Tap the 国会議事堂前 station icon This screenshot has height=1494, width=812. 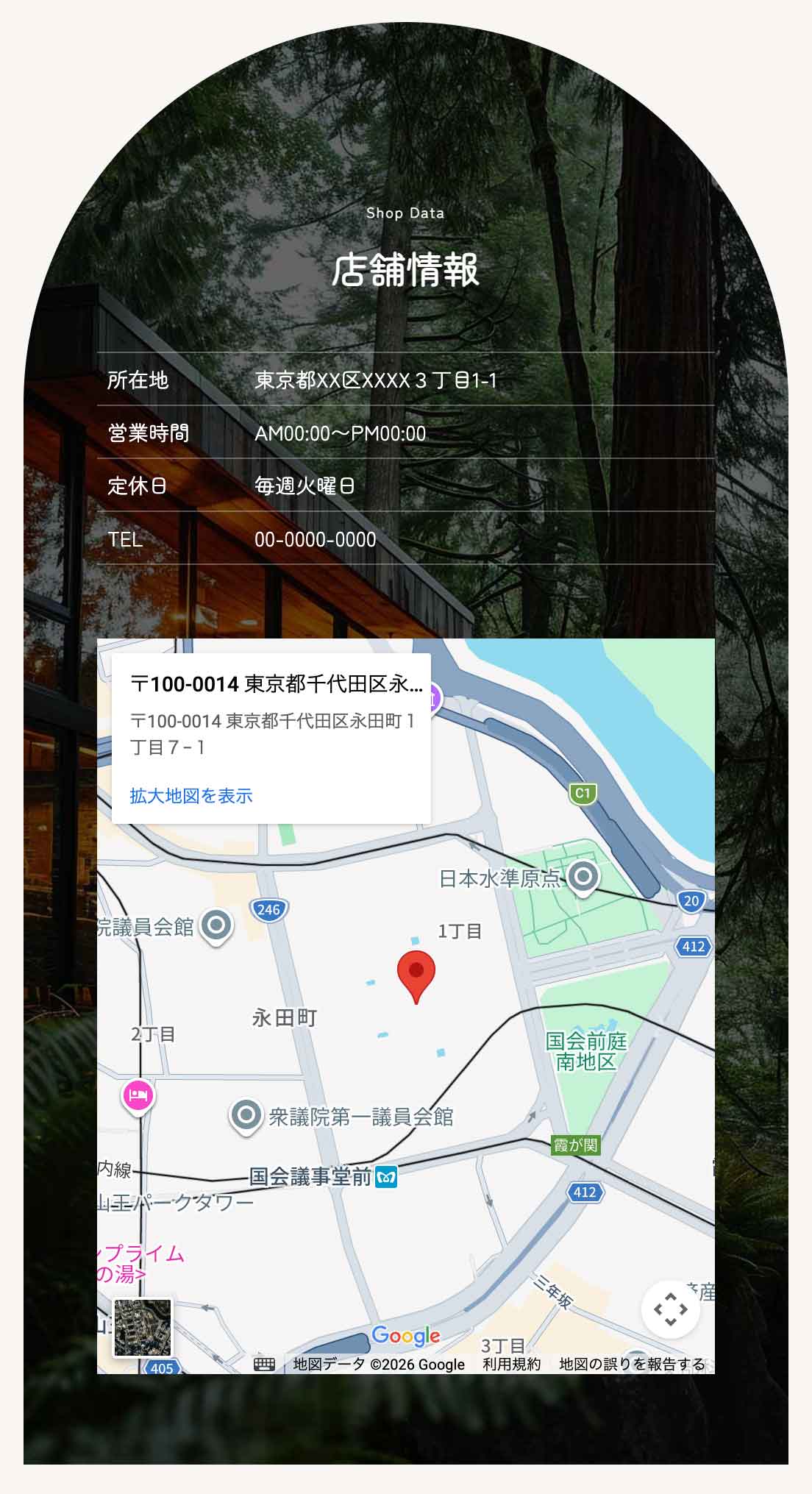pos(386,1178)
